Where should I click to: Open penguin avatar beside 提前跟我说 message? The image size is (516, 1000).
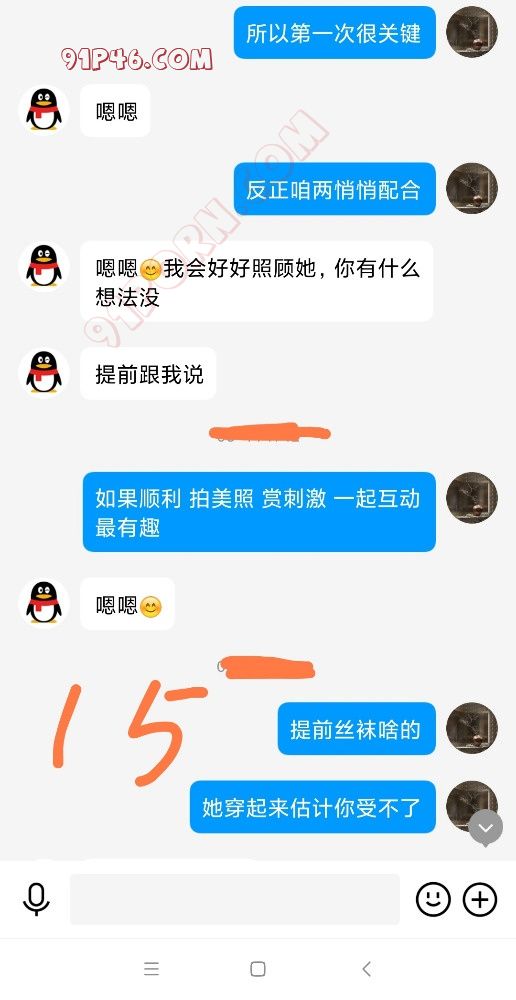(44, 373)
